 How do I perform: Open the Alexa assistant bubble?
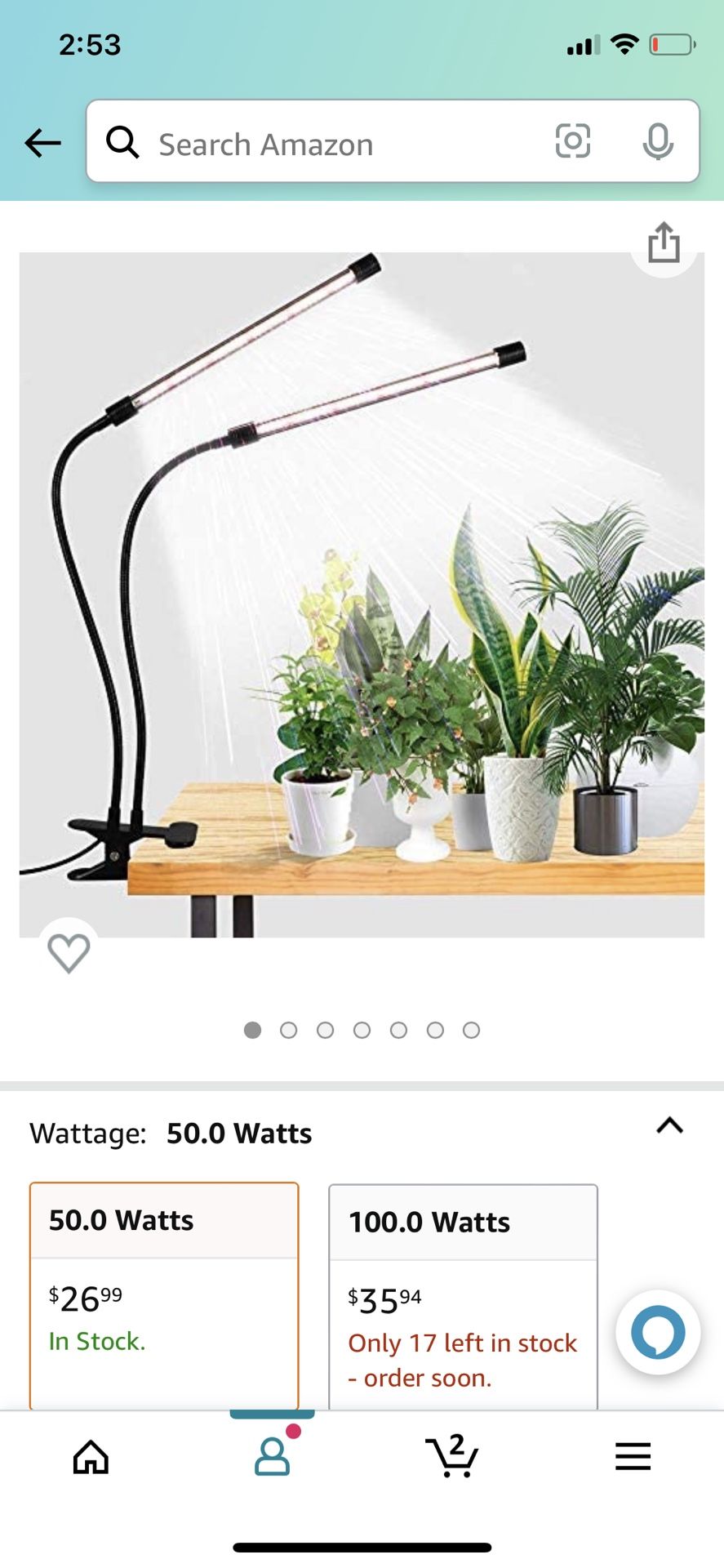(658, 1332)
